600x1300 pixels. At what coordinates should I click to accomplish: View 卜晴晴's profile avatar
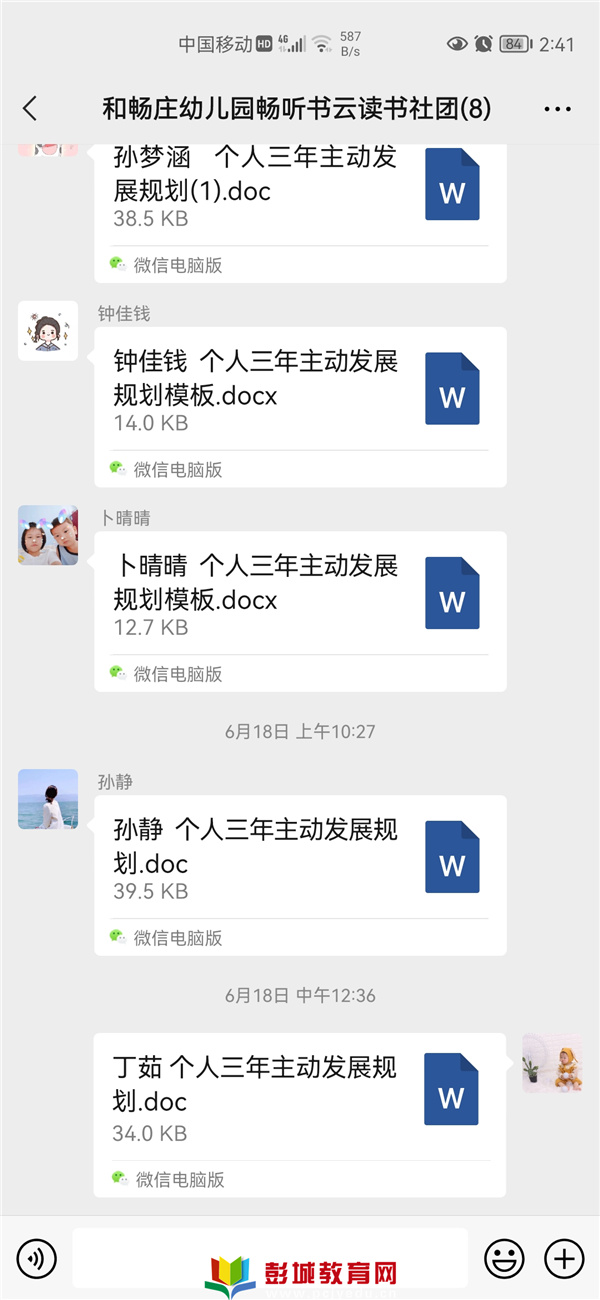pyautogui.click(x=48, y=535)
